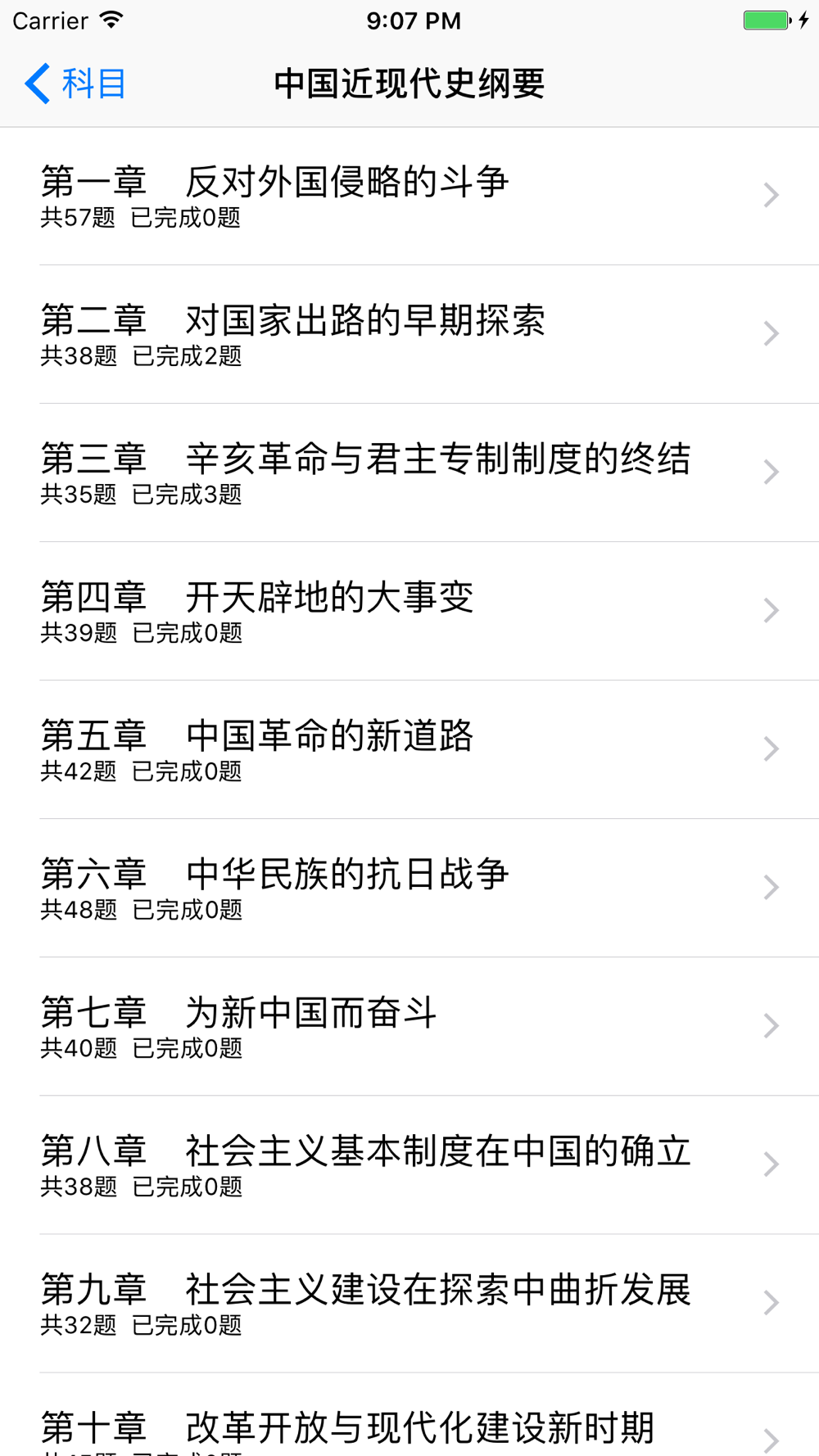Open 第一章 反对外国侵略的斗争
This screenshot has height=1456, width=819.
[409, 196]
